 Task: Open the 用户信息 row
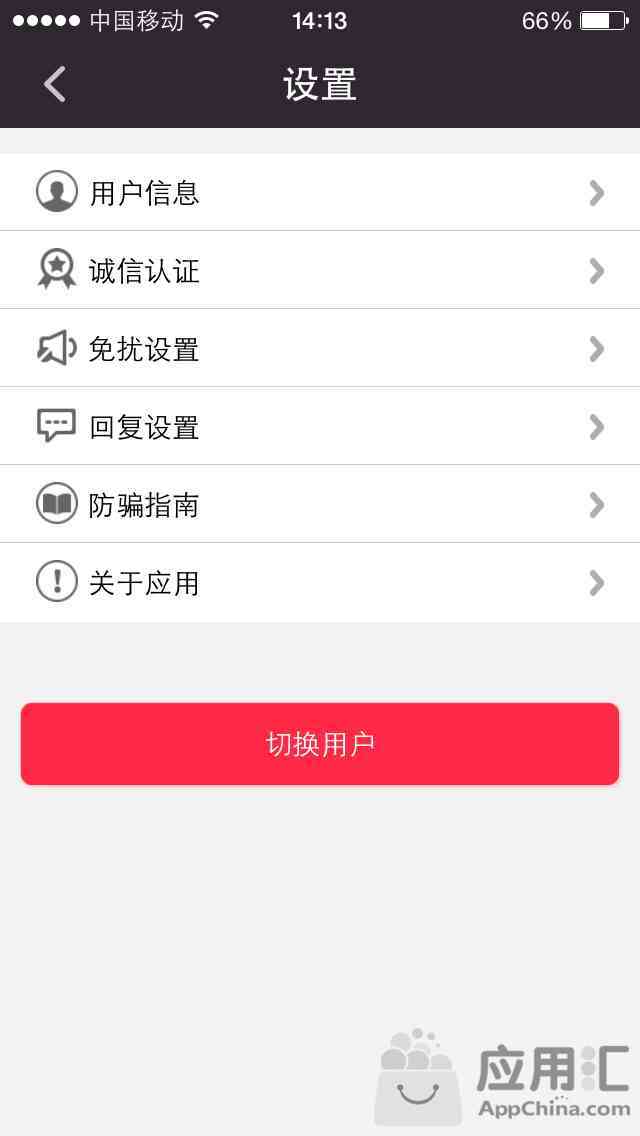click(x=320, y=192)
